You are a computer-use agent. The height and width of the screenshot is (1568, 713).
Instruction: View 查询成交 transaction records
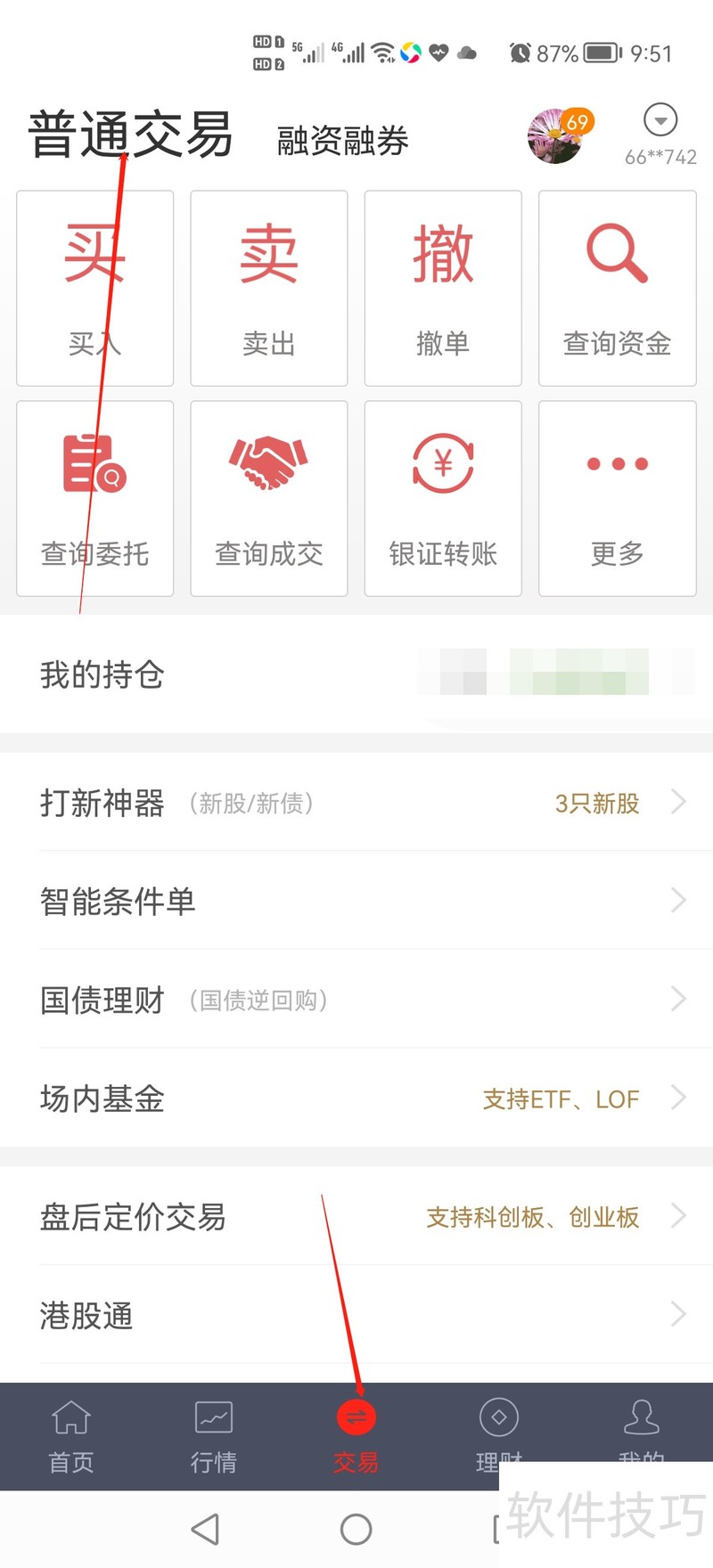click(x=269, y=498)
